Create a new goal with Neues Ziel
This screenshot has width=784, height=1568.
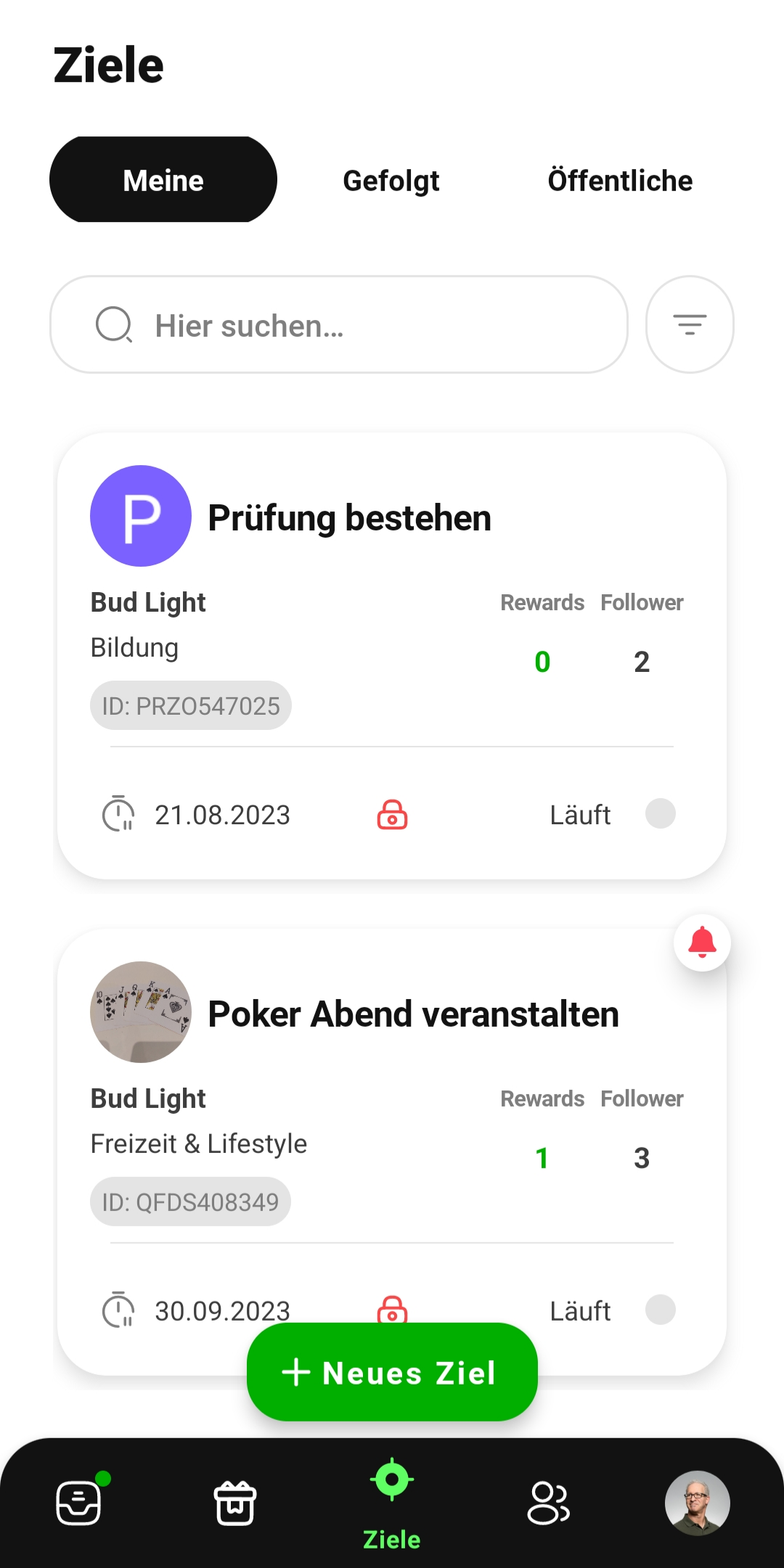[x=392, y=1372]
